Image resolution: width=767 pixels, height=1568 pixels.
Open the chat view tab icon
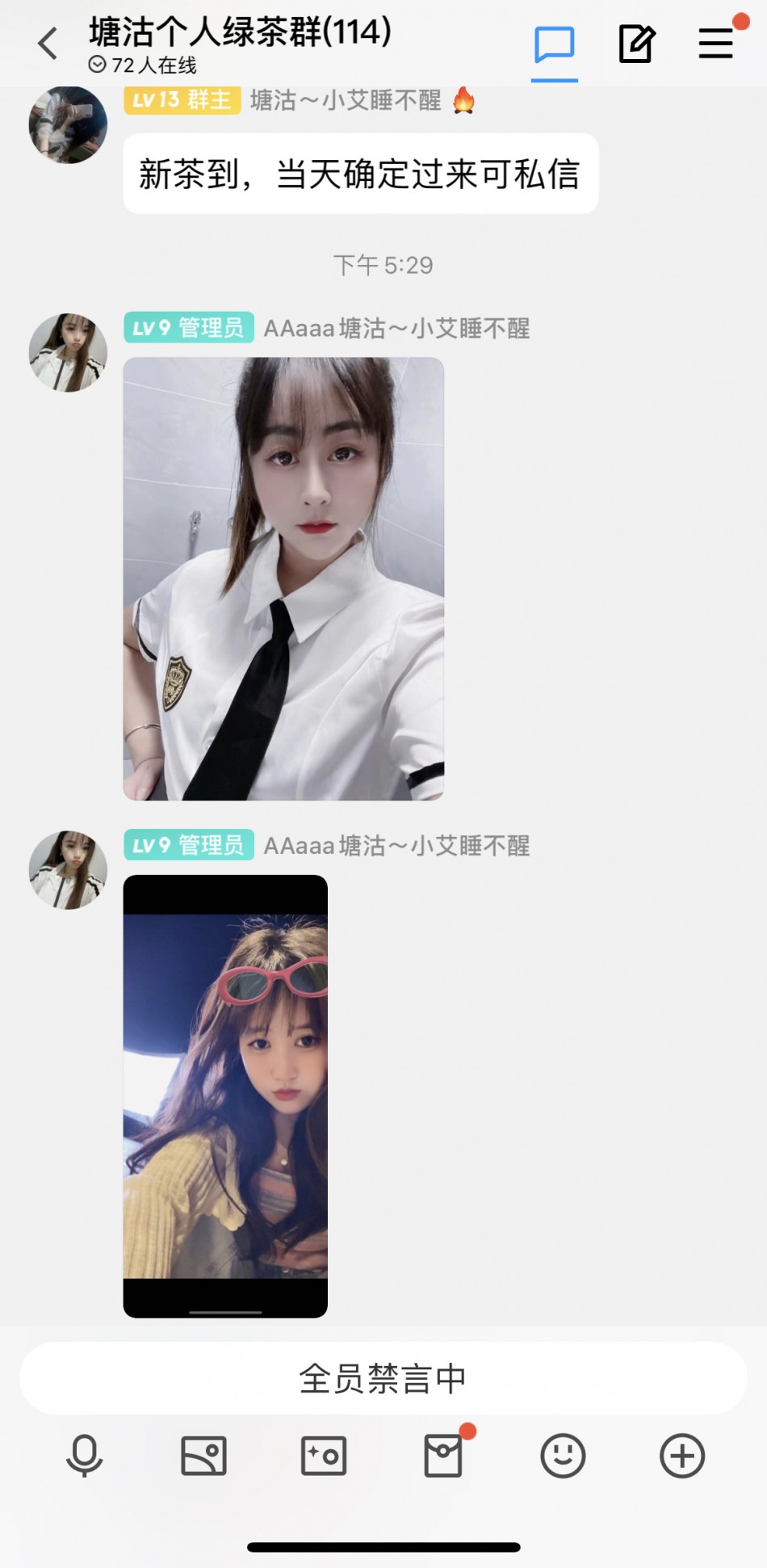(x=555, y=44)
